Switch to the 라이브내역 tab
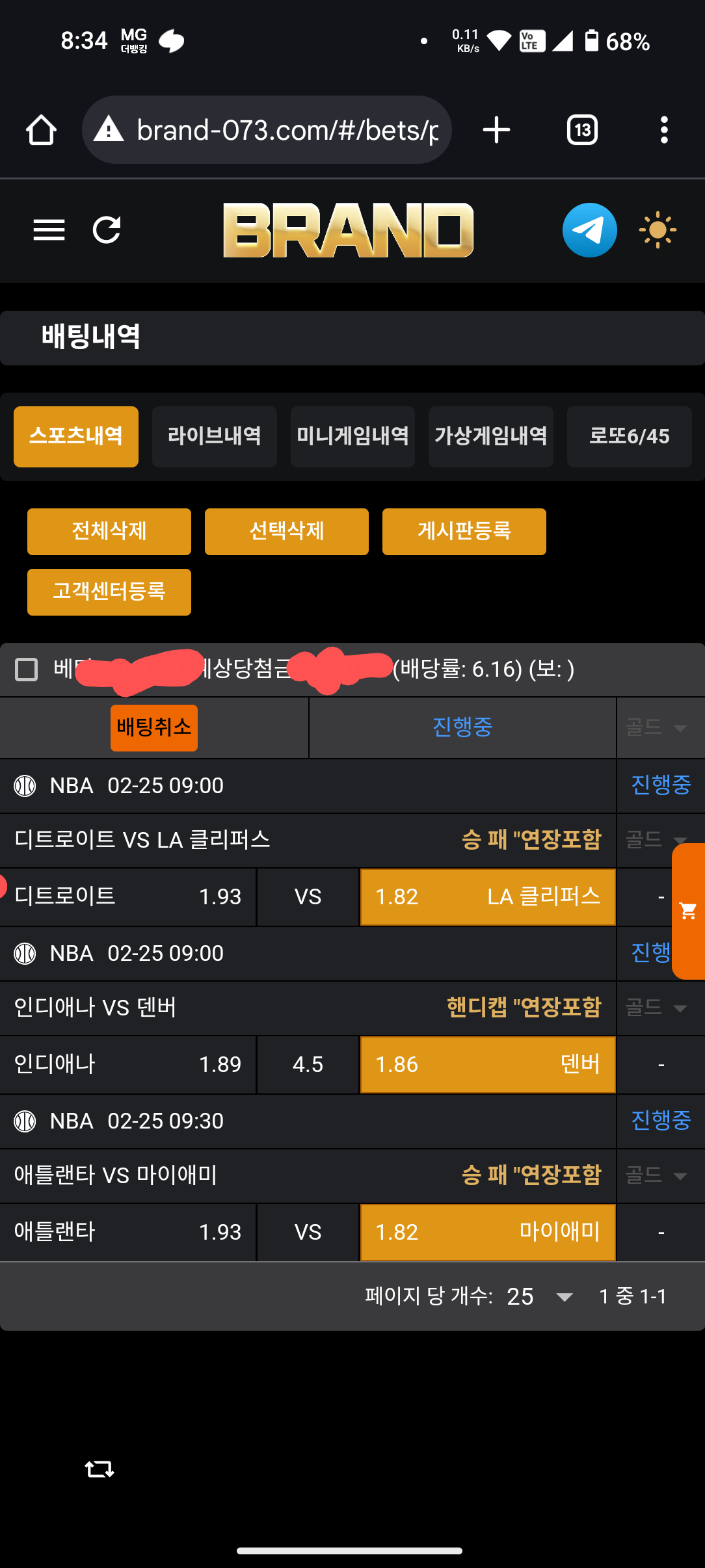Screen dimensions: 705x1568 214,436
